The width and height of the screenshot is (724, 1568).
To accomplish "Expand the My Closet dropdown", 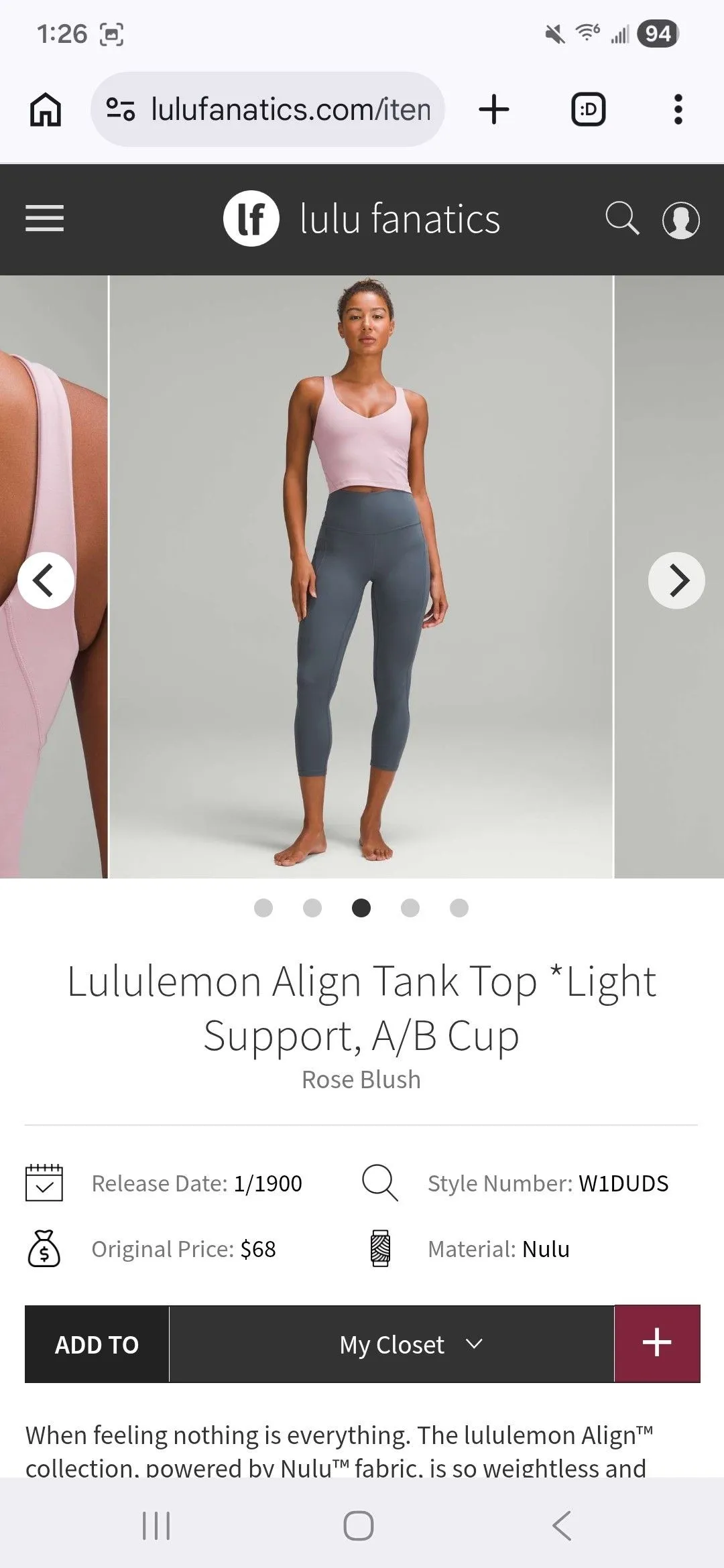I will click(391, 1344).
